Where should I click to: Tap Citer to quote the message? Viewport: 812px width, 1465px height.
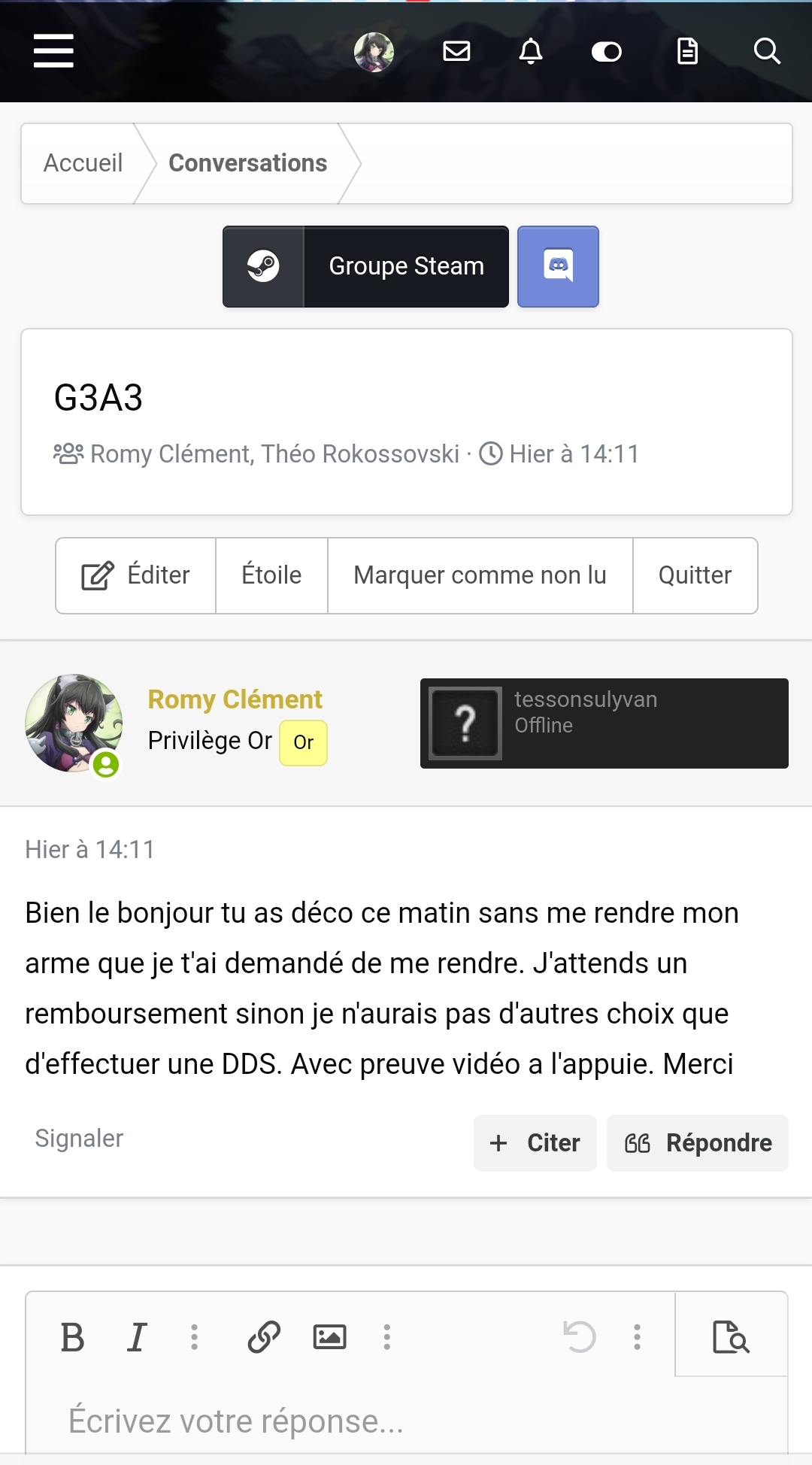pyautogui.click(x=535, y=1143)
